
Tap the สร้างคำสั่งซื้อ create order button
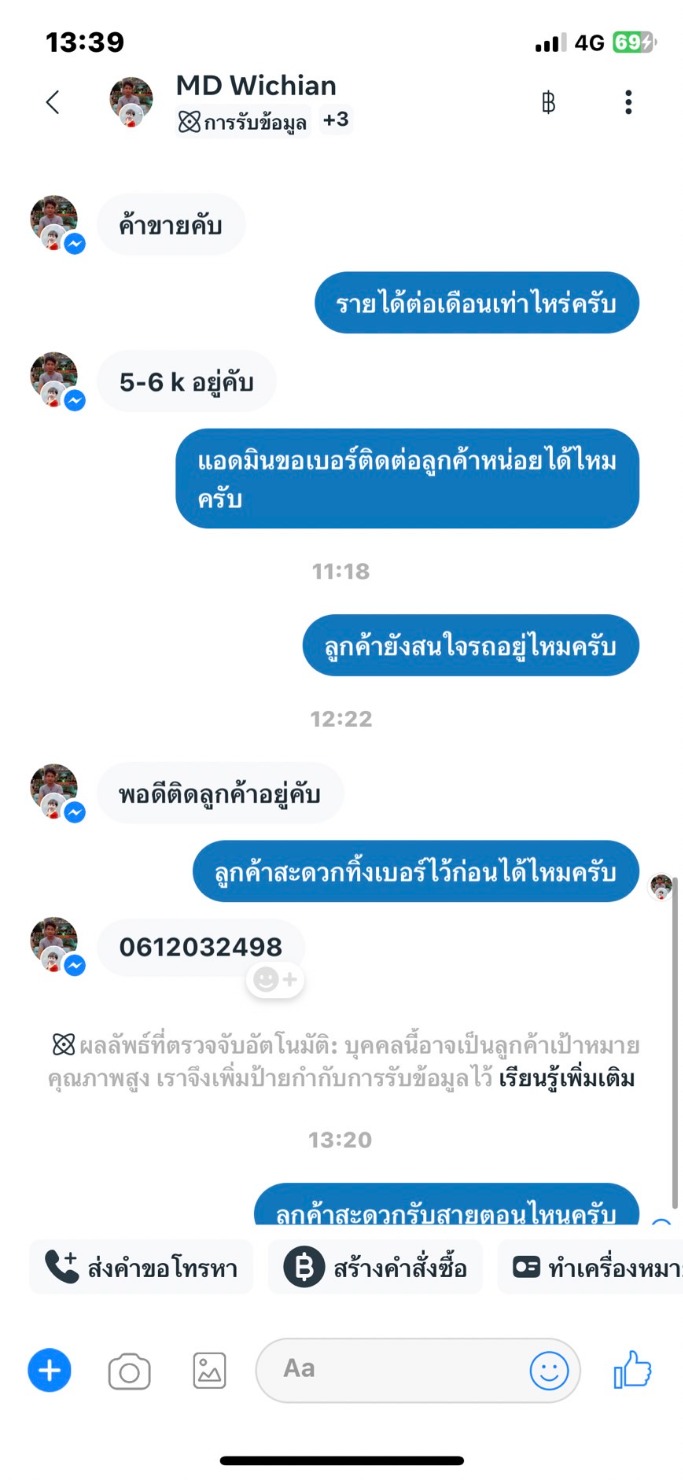[376, 1268]
